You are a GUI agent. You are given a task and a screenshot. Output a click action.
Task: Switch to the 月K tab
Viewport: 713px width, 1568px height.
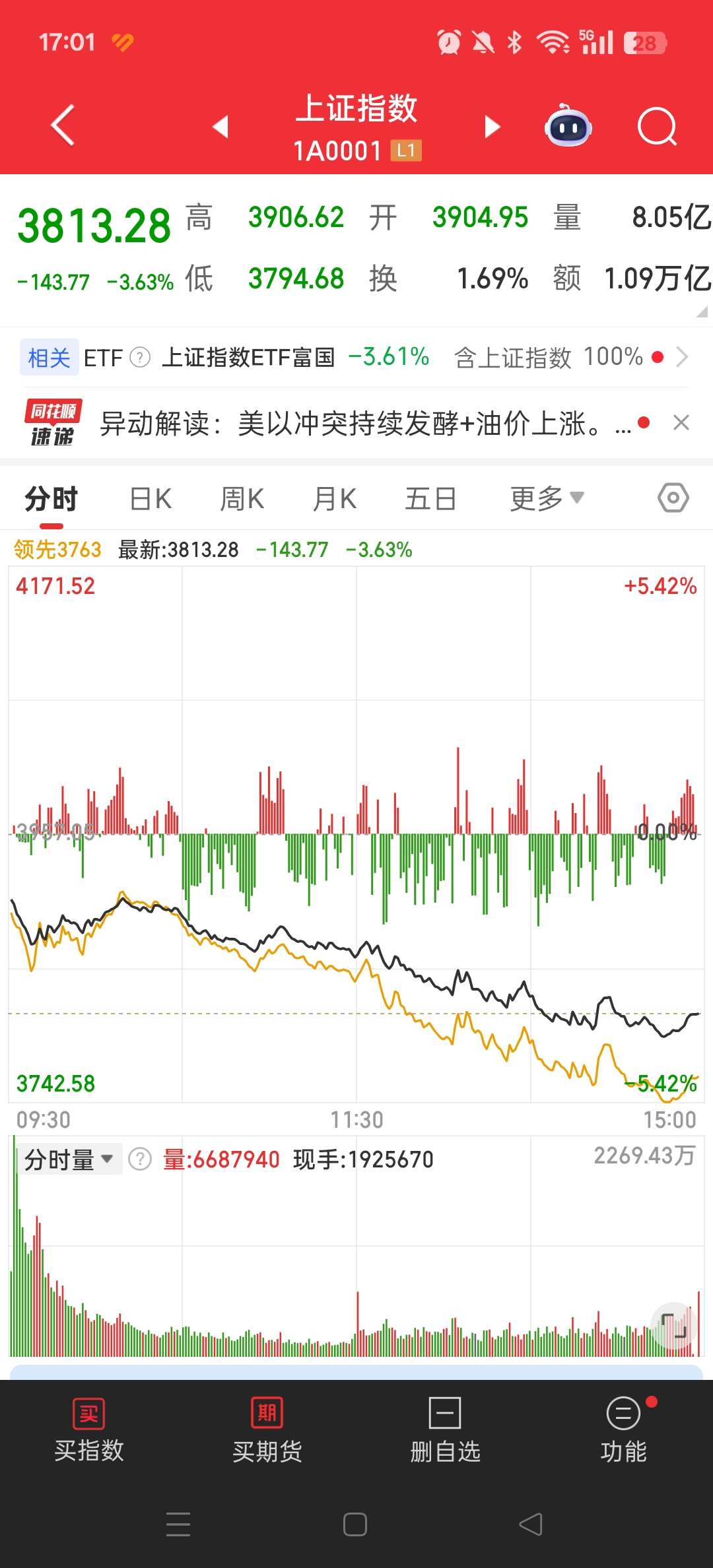tap(334, 499)
